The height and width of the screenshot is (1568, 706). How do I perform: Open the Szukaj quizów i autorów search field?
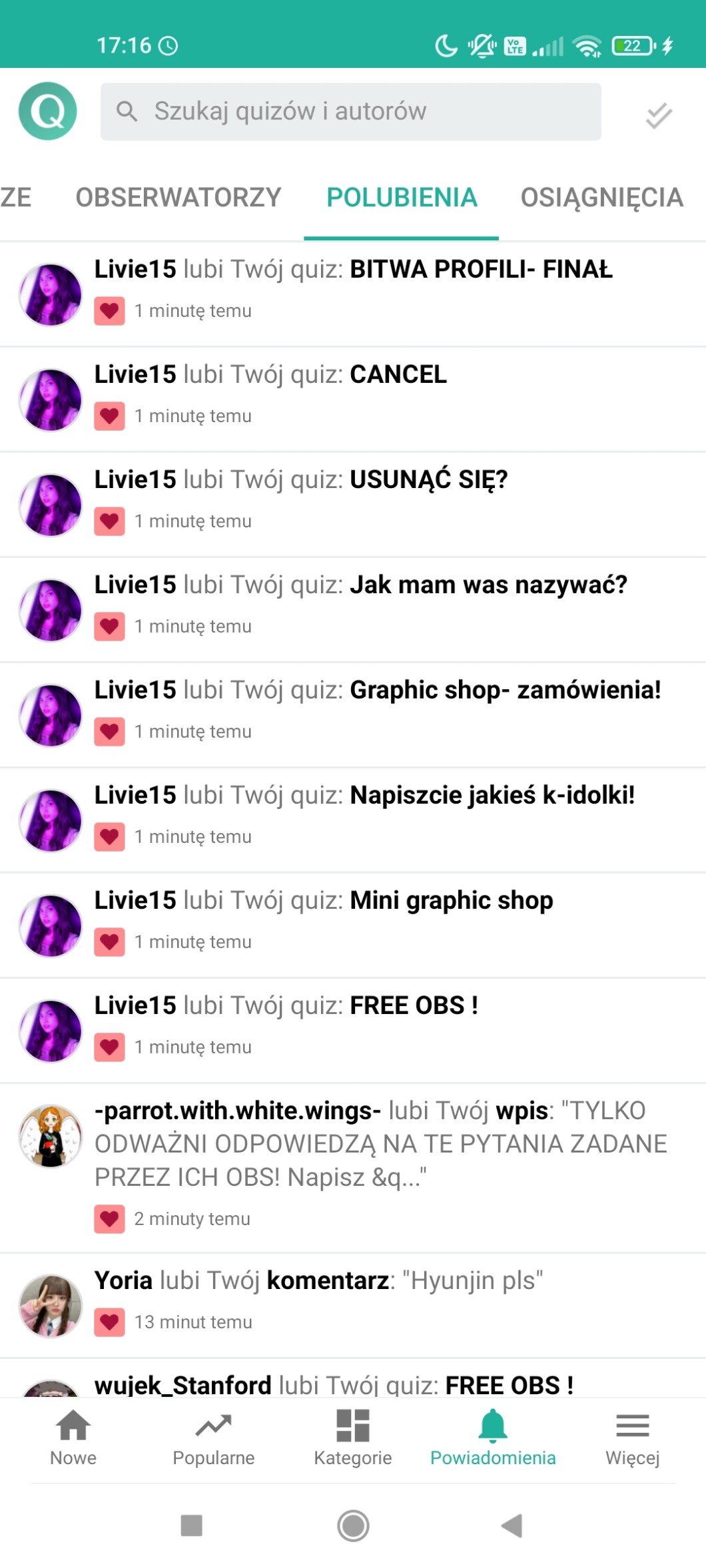350,111
